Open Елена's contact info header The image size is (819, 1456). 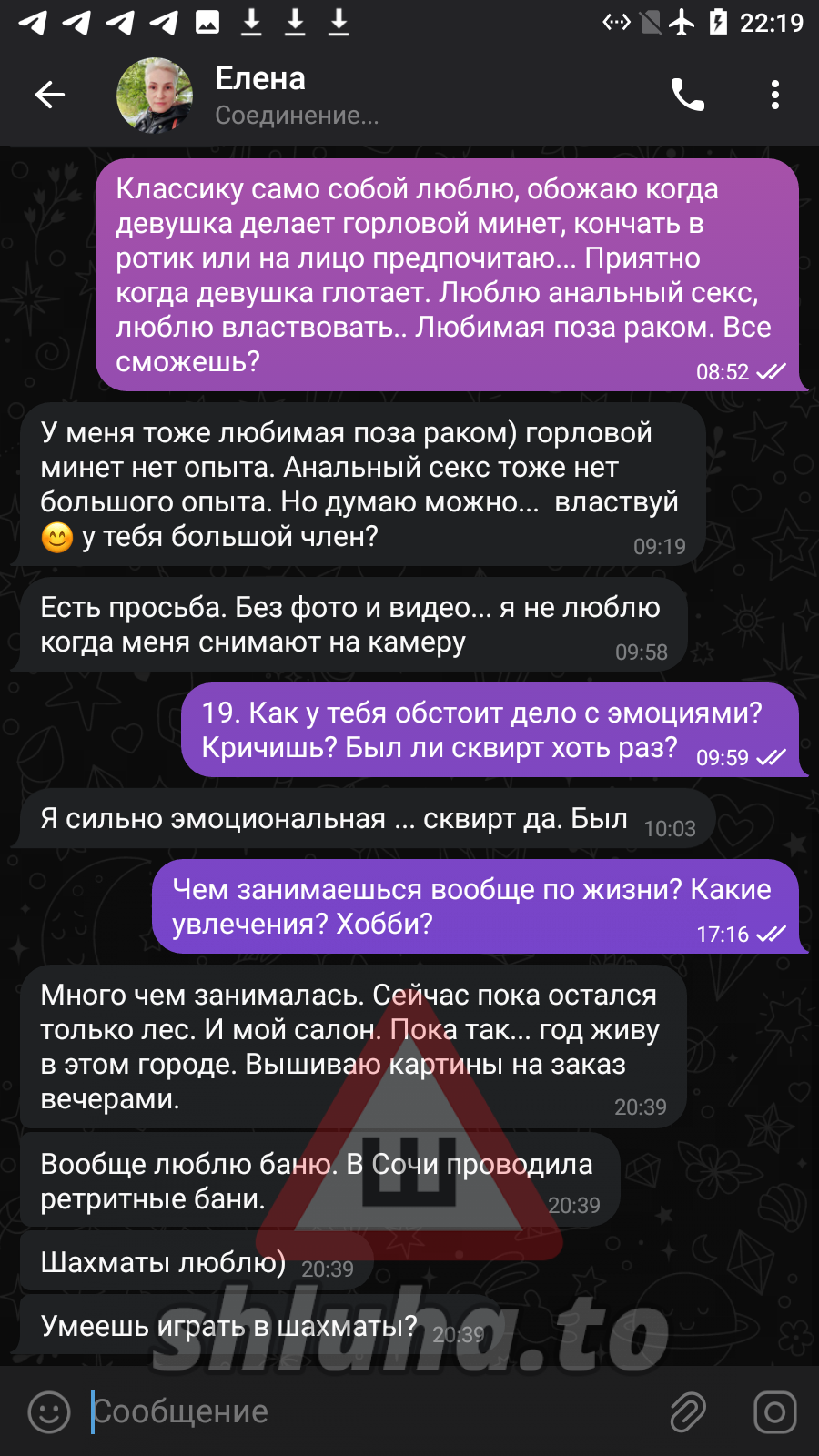(x=297, y=95)
